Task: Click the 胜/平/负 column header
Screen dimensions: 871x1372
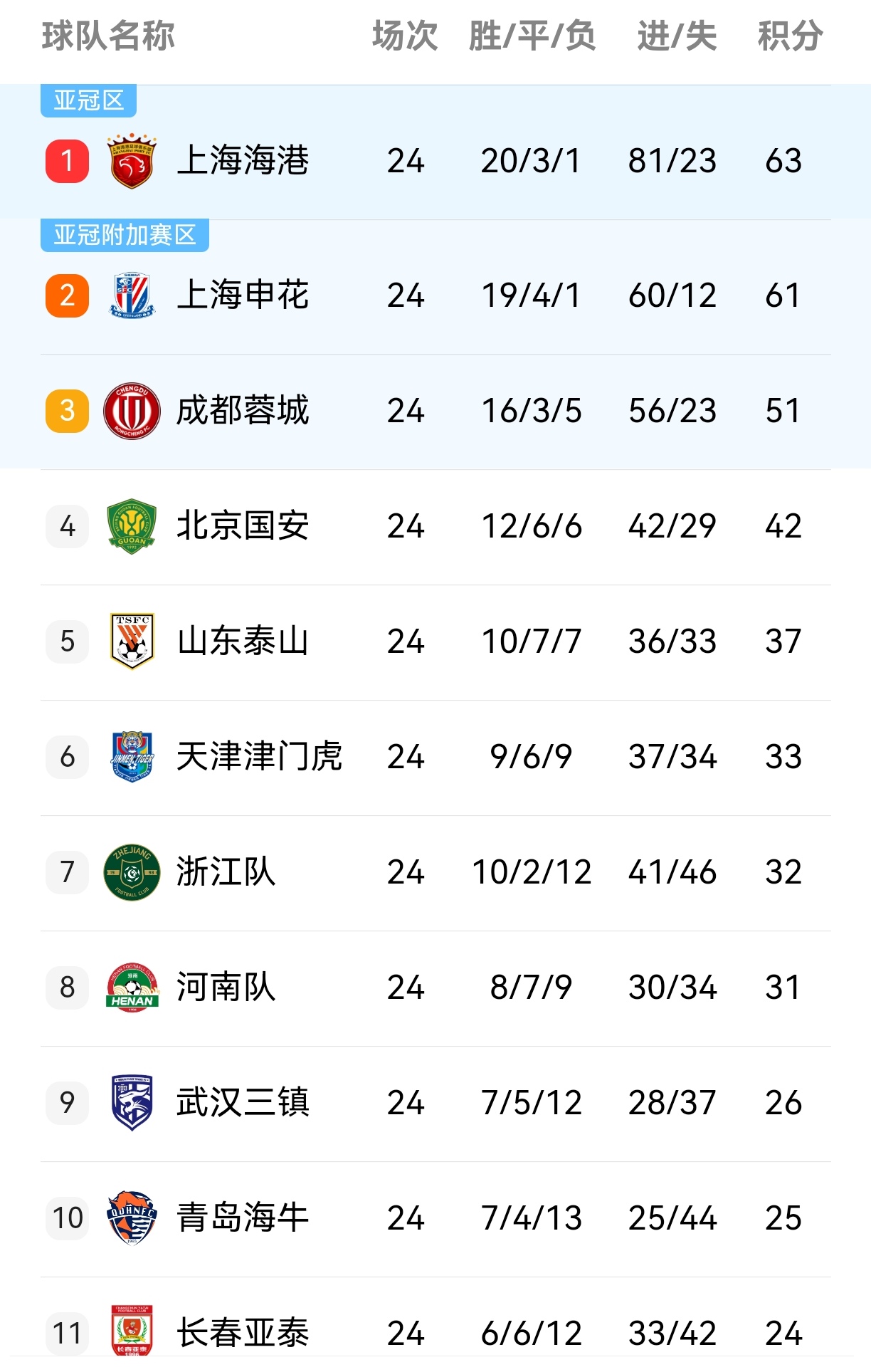Action: click(529, 33)
